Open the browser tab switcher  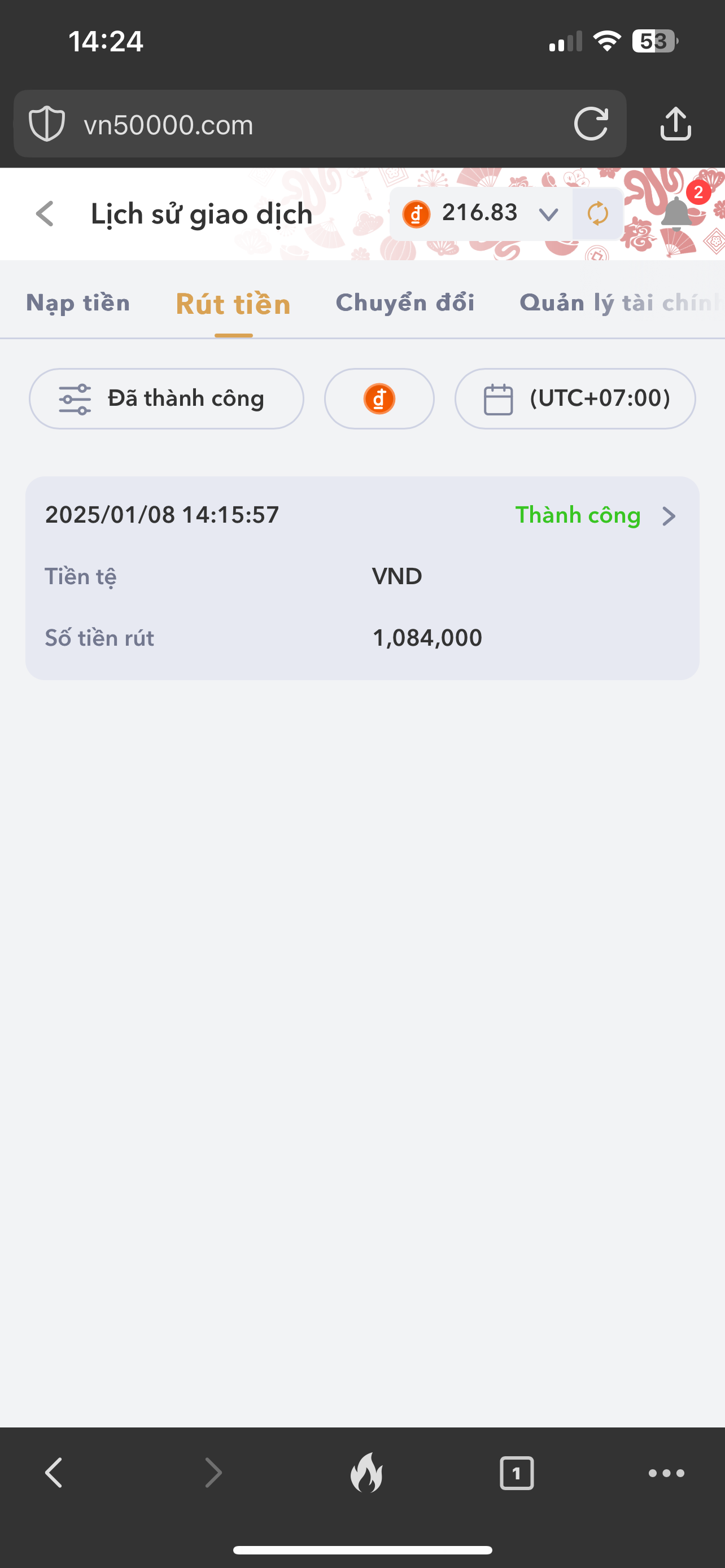point(517,1473)
